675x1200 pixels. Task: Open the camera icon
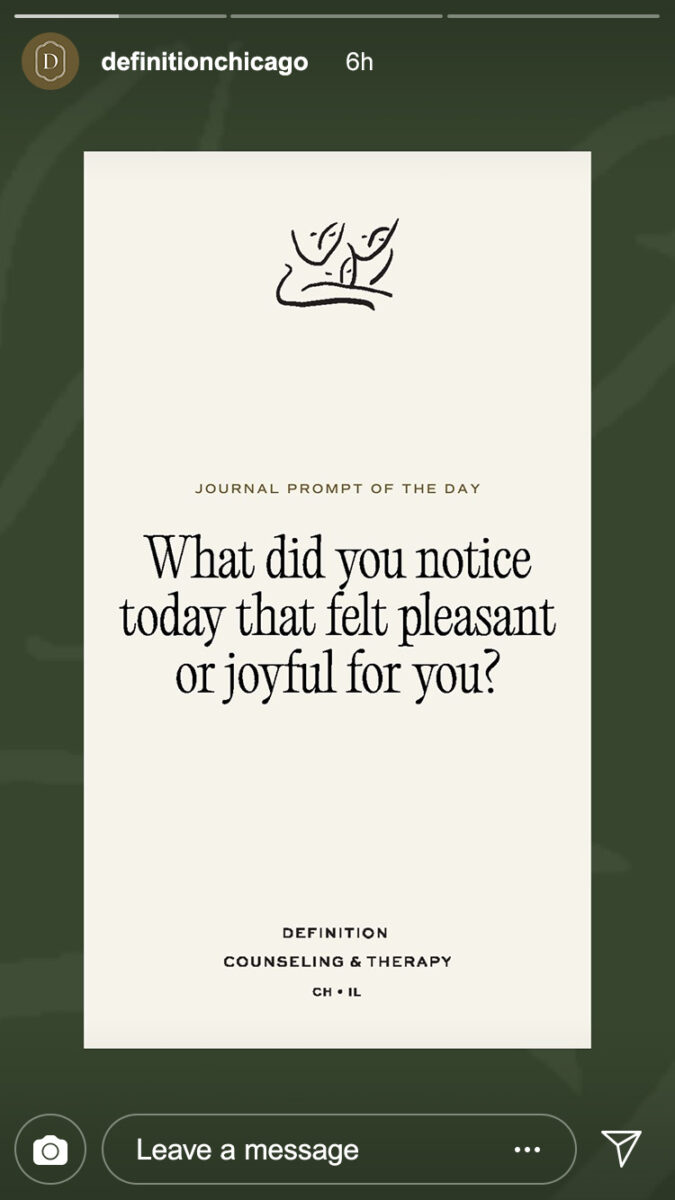pyautogui.click(x=50, y=1150)
